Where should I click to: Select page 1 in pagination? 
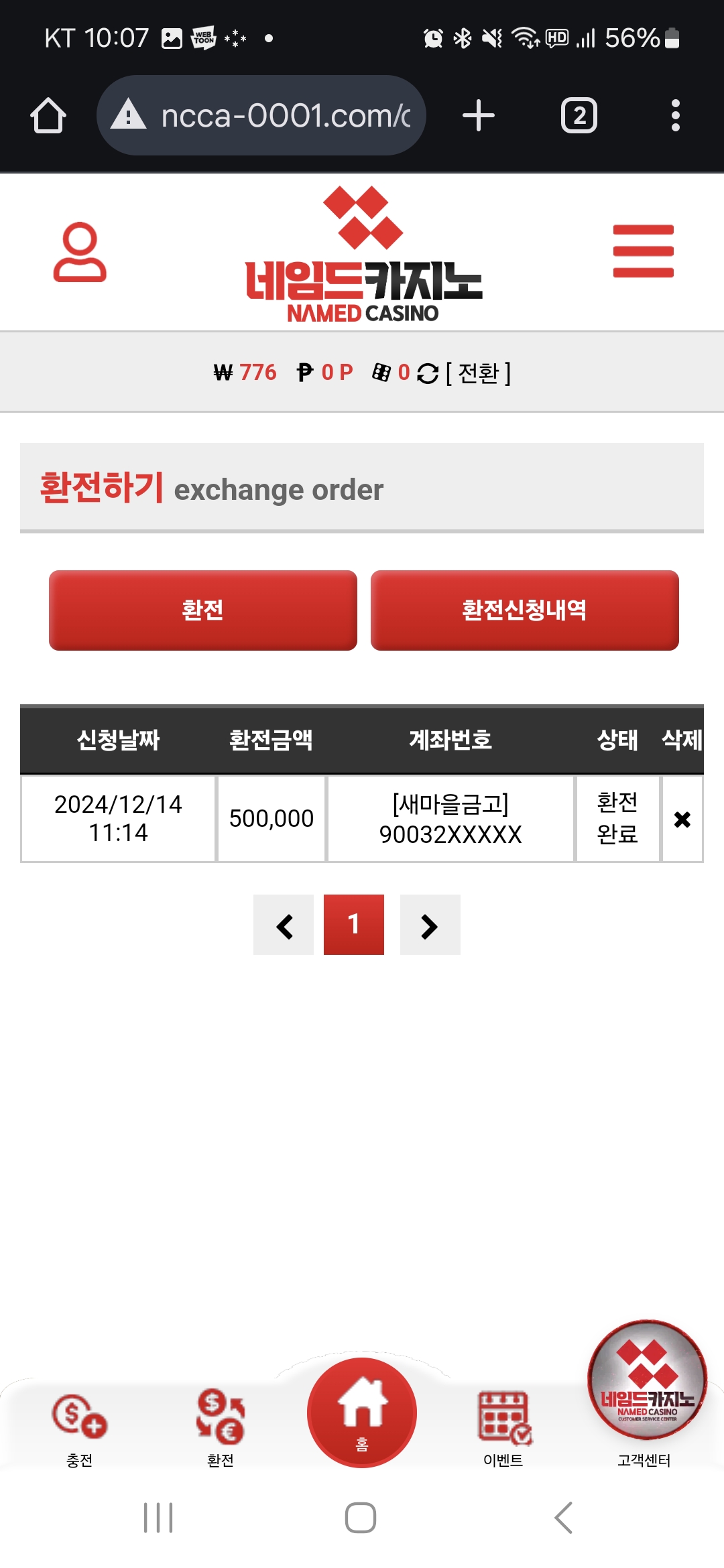tap(354, 925)
